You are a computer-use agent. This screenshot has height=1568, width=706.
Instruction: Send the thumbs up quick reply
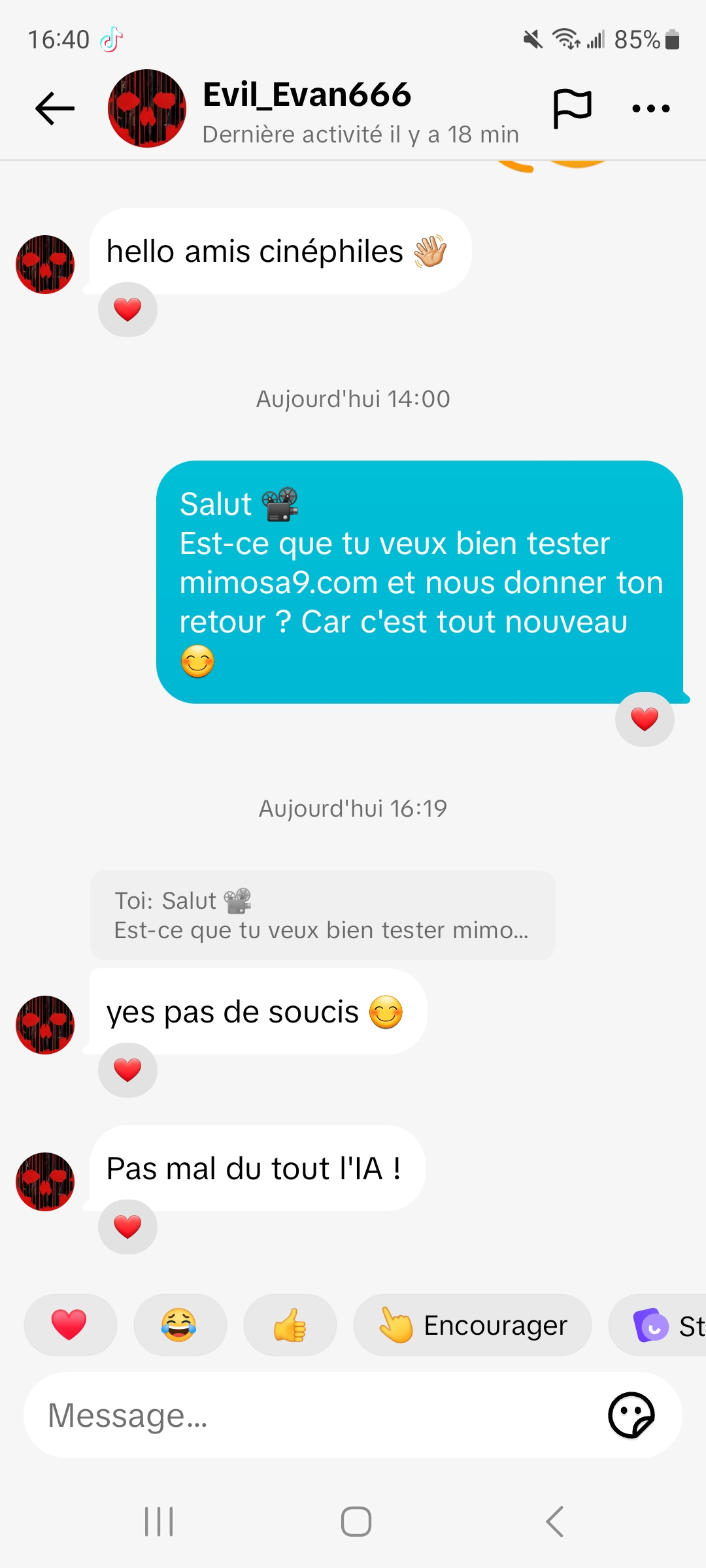click(290, 1325)
